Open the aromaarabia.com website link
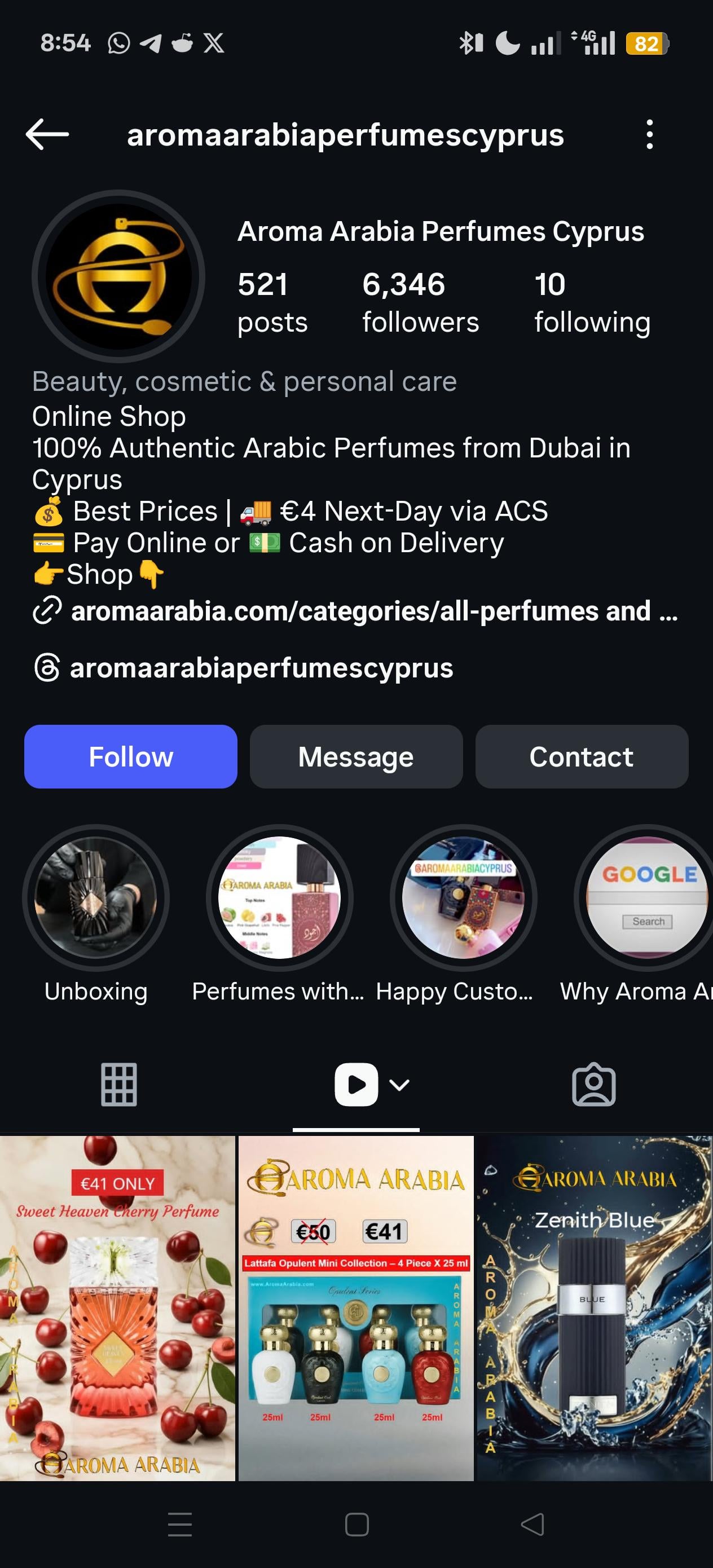 (x=359, y=611)
